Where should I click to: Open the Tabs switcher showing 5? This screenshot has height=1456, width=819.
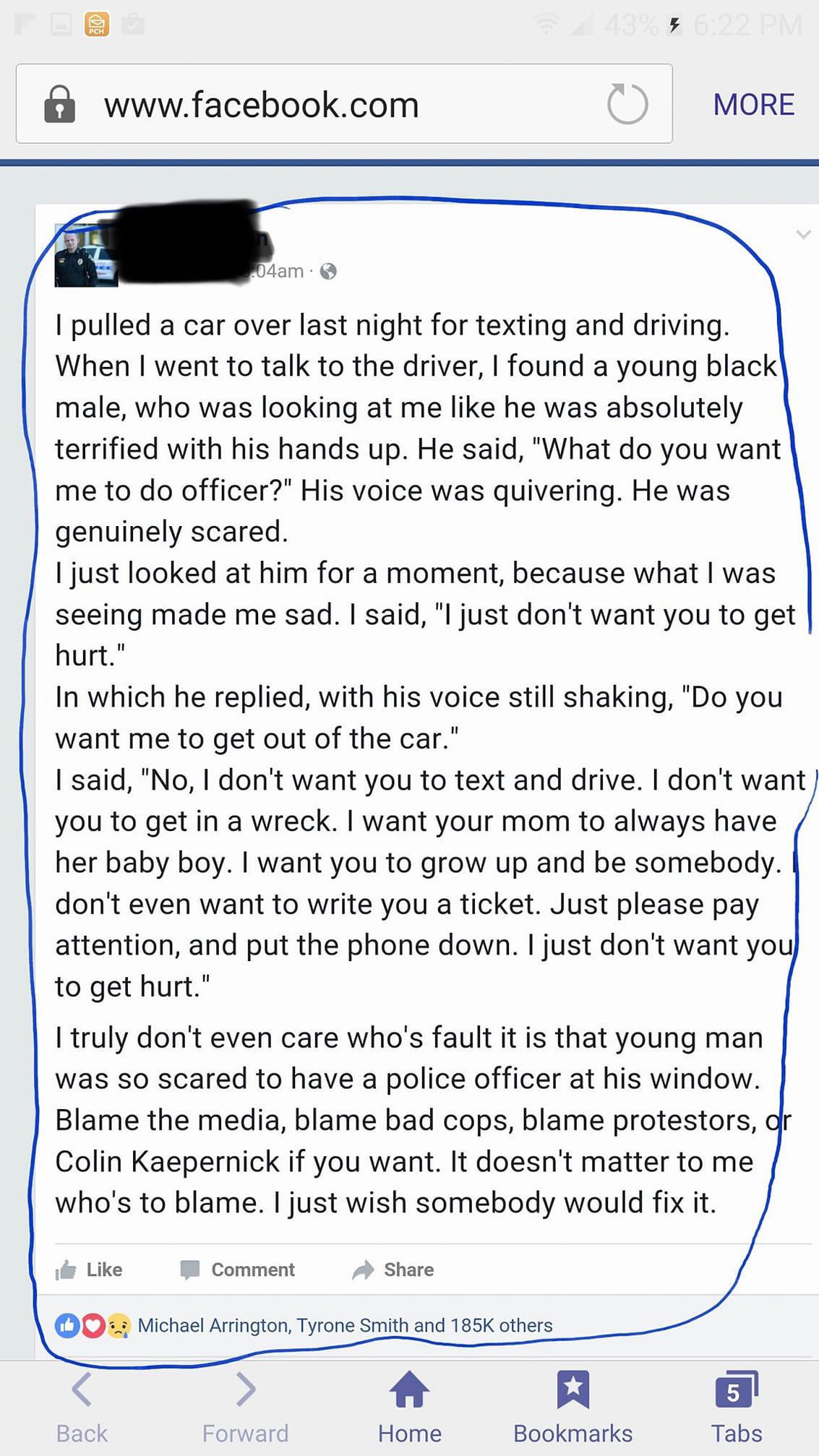(x=736, y=1408)
